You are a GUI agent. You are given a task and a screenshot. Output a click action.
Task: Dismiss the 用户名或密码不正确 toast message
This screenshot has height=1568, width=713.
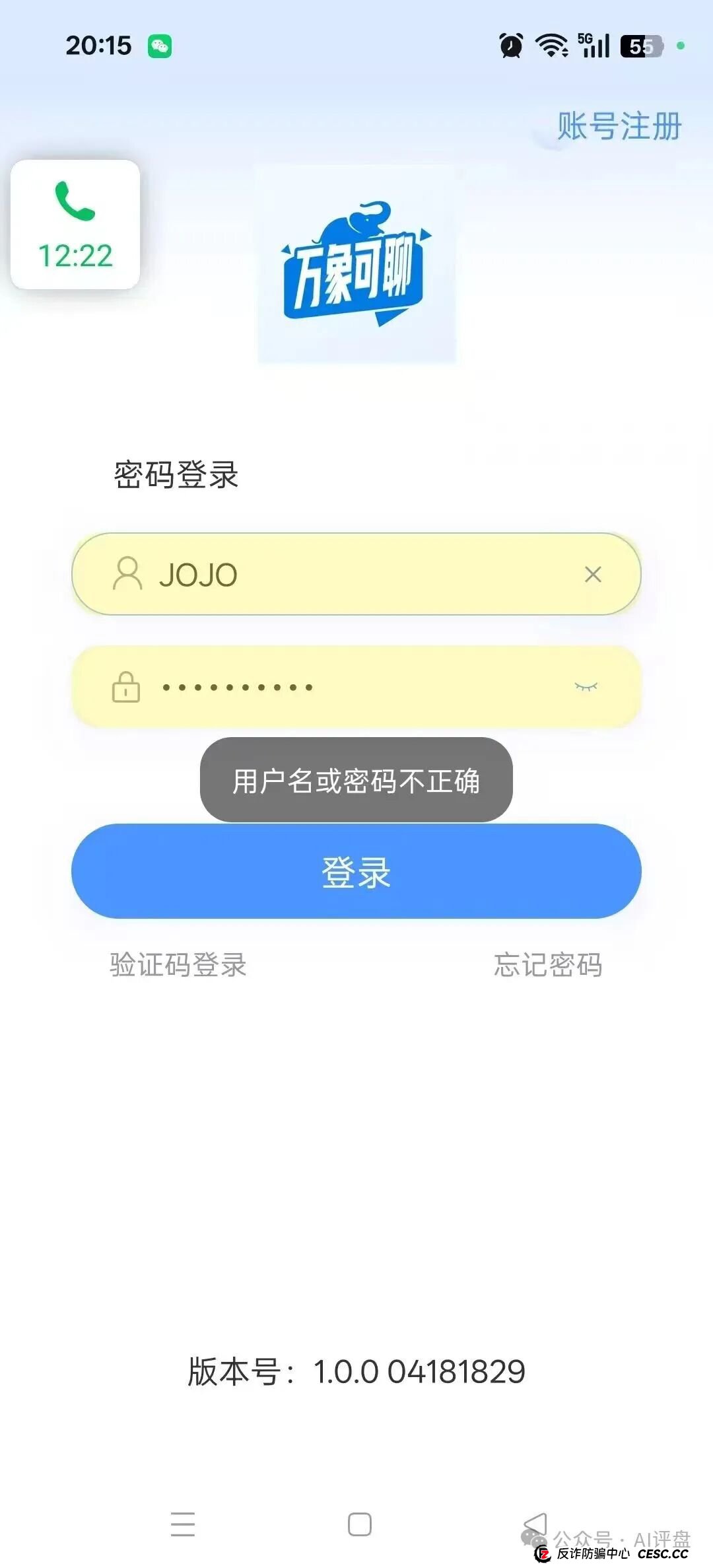click(356, 781)
